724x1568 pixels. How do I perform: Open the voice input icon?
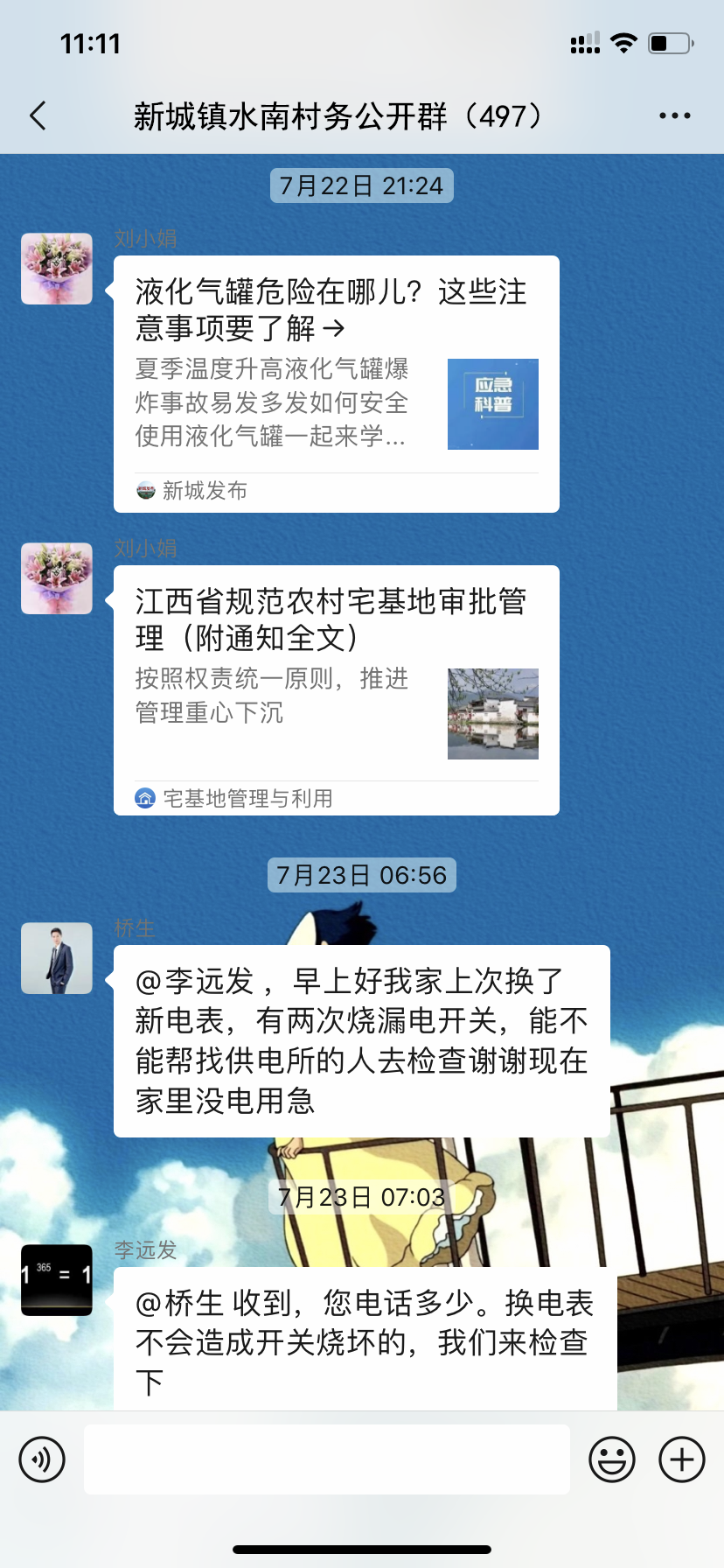[x=41, y=1459]
